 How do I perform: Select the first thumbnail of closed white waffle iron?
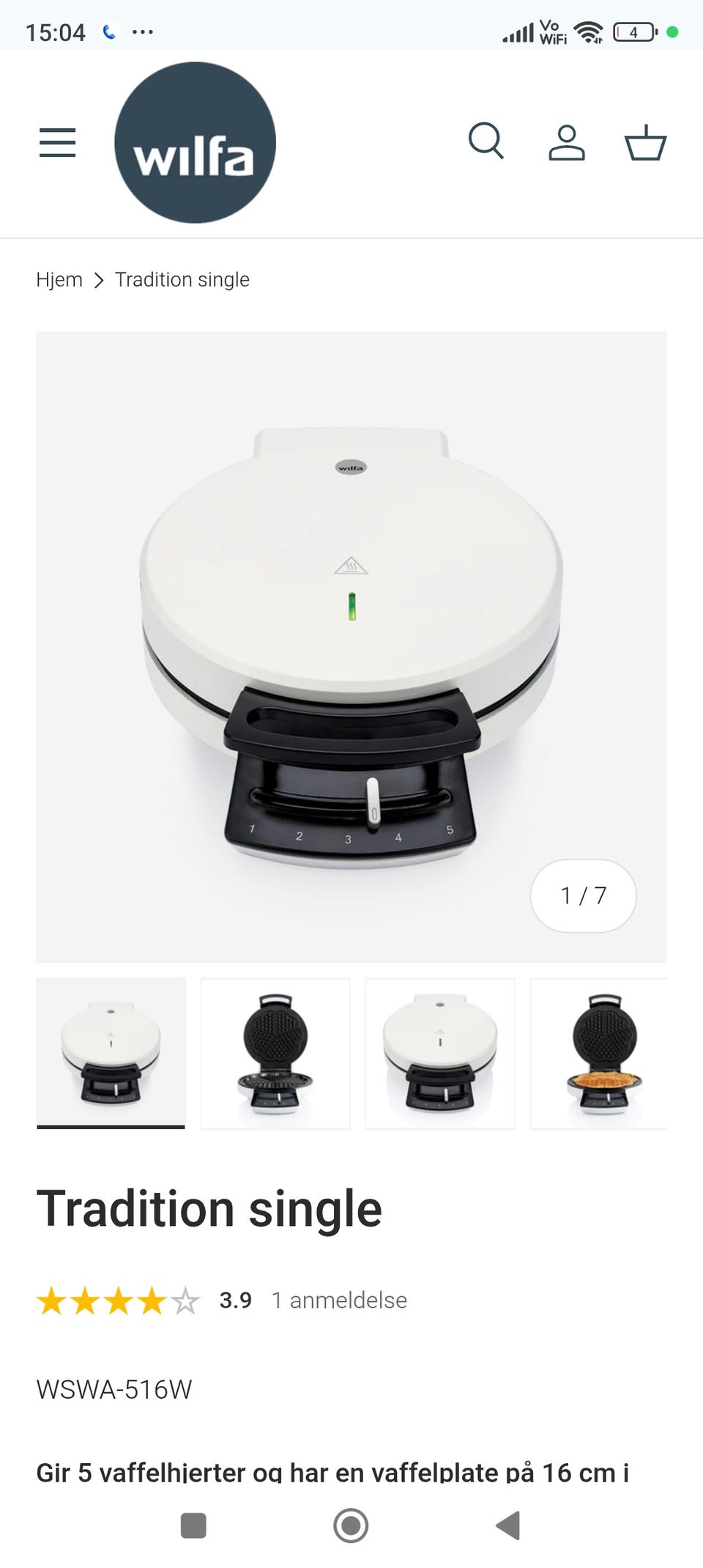pos(111,1053)
